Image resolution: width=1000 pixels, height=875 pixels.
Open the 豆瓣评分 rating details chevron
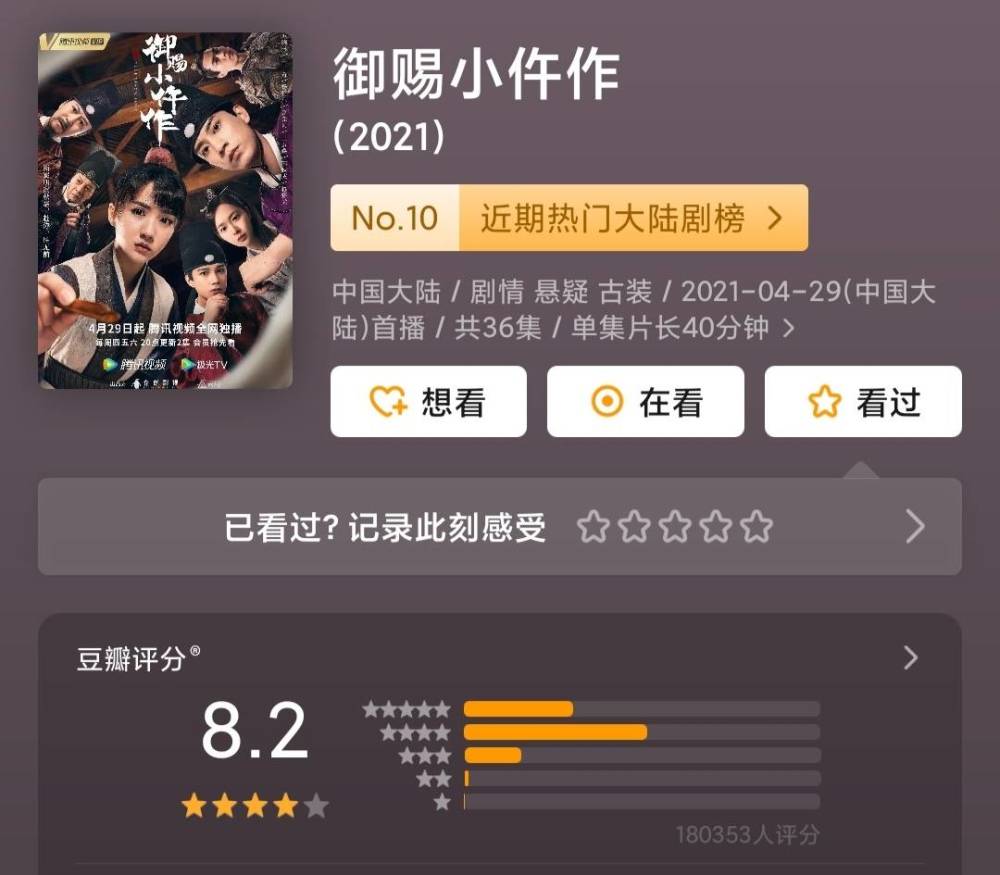click(910, 657)
